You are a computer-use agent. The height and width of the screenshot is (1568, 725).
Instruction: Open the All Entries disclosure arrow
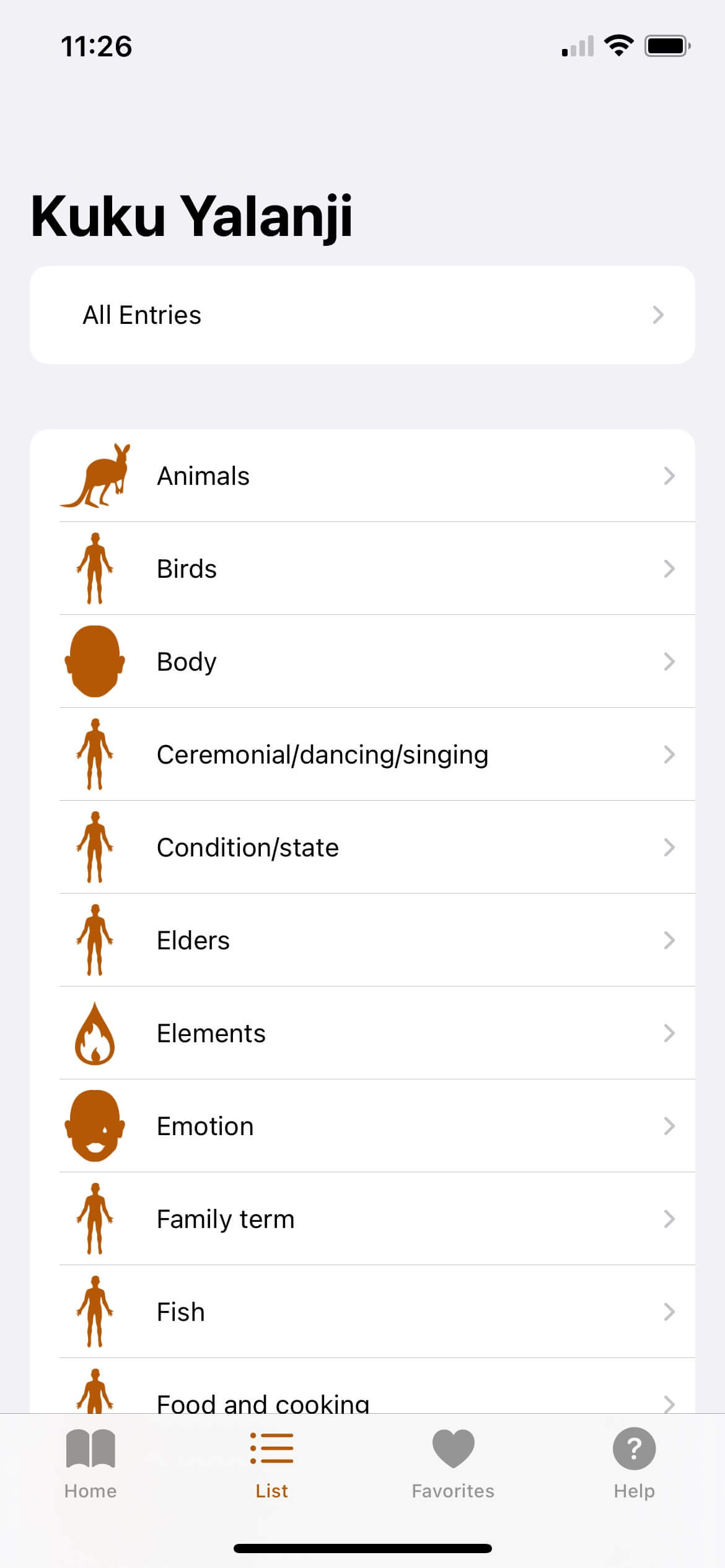pyautogui.click(x=659, y=315)
